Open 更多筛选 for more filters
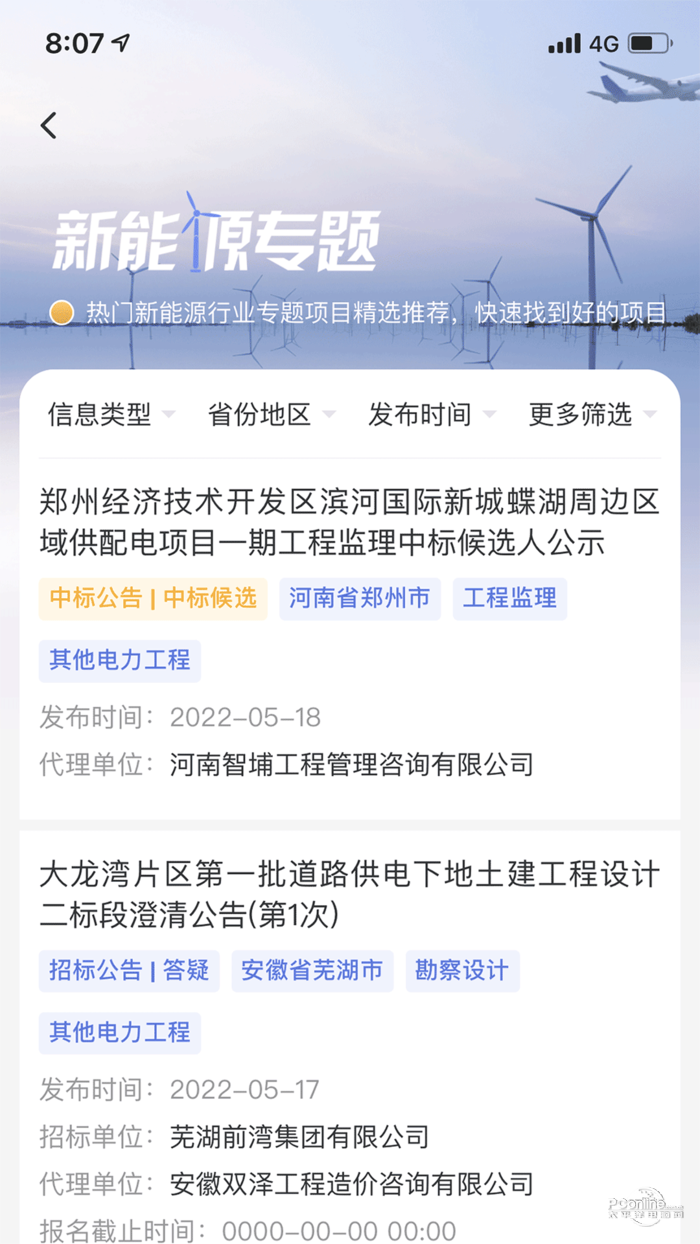Viewport: 700px width, 1244px height. pyautogui.click(x=591, y=414)
